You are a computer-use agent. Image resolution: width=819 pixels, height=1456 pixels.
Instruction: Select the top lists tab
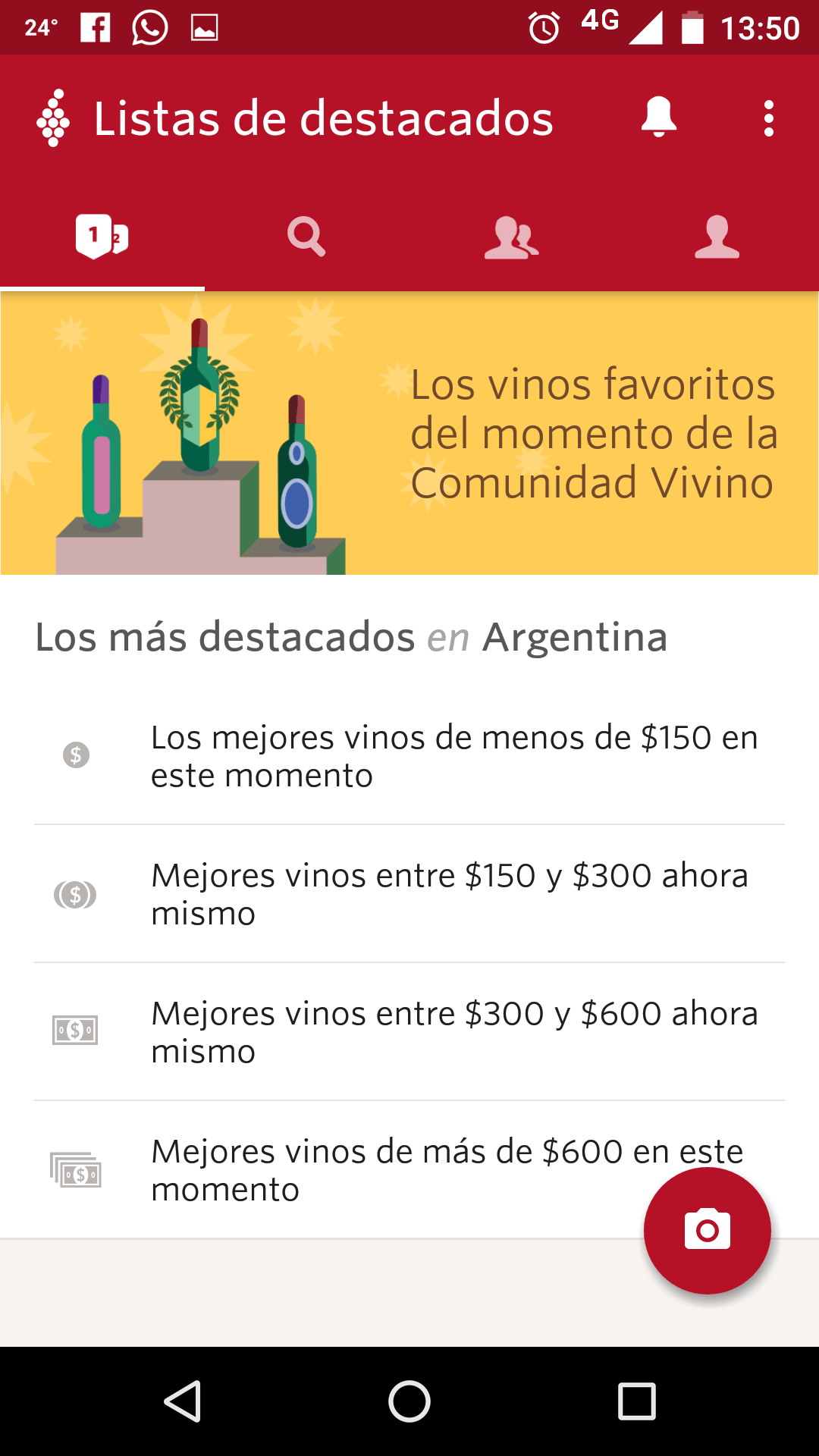click(x=102, y=237)
